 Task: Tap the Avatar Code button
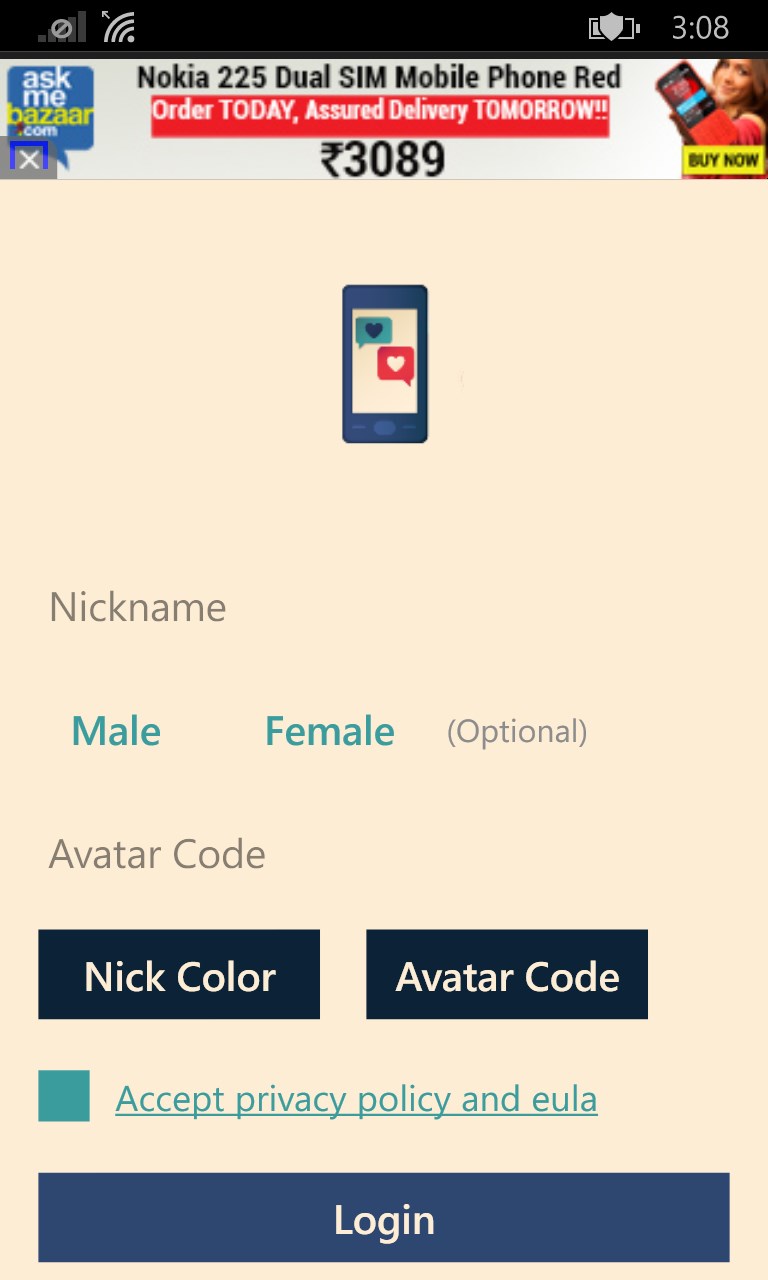[x=507, y=975]
